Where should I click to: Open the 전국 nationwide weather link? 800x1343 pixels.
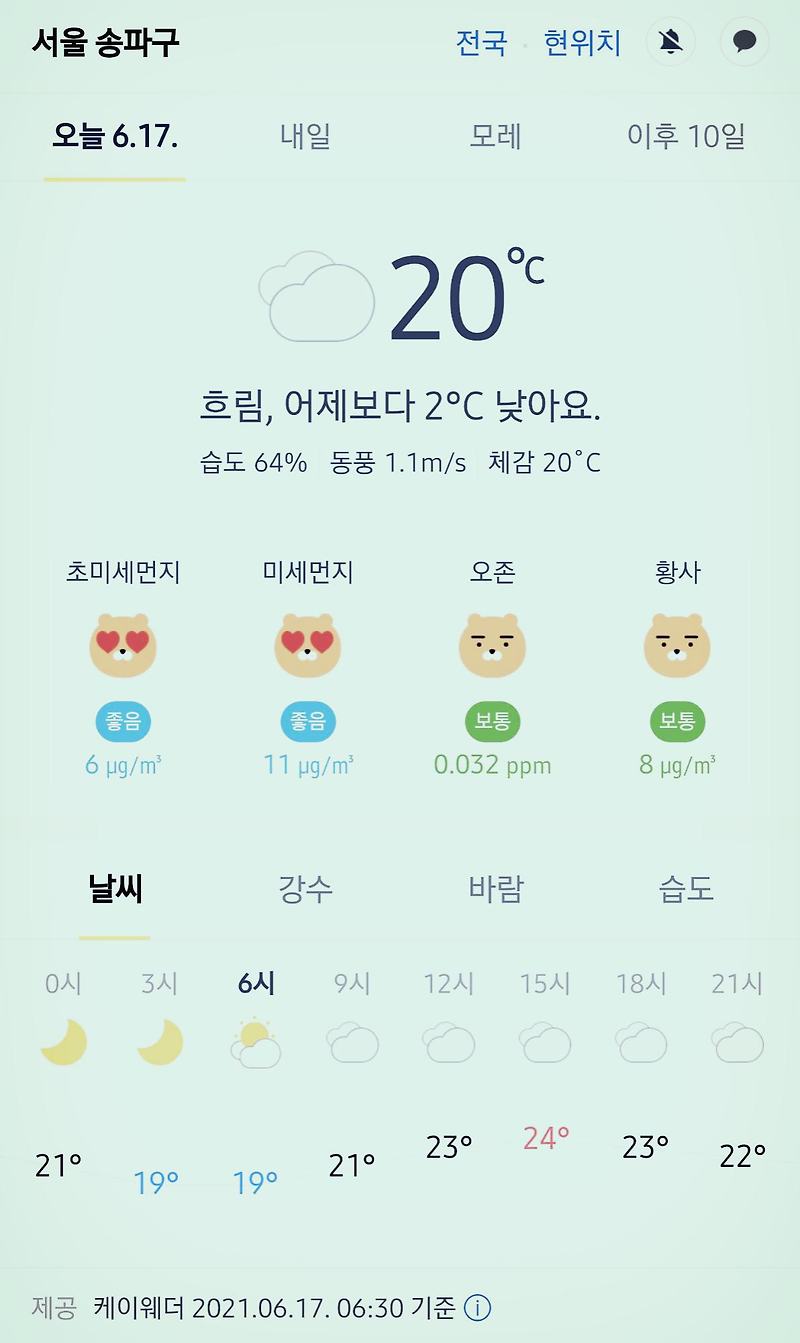tap(482, 43)
